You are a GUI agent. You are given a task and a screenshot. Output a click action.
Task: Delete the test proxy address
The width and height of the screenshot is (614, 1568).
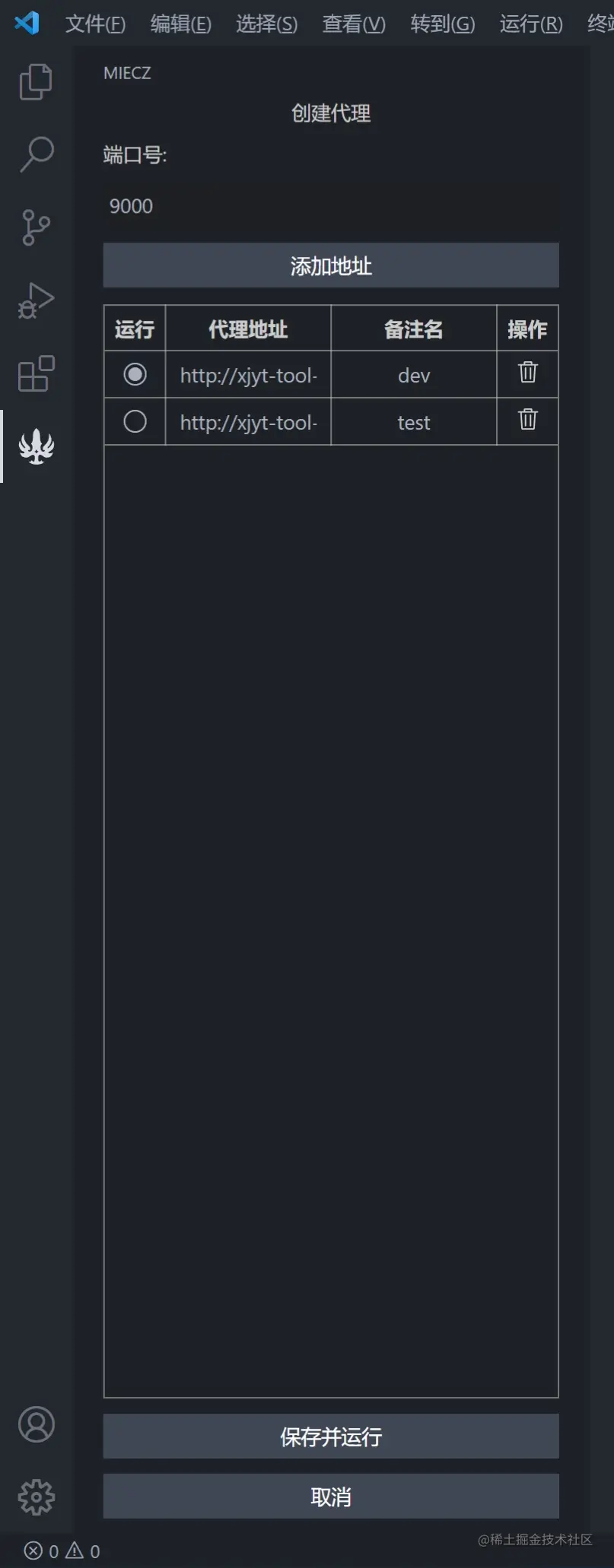pyautogui.click(x=527, y=420)
